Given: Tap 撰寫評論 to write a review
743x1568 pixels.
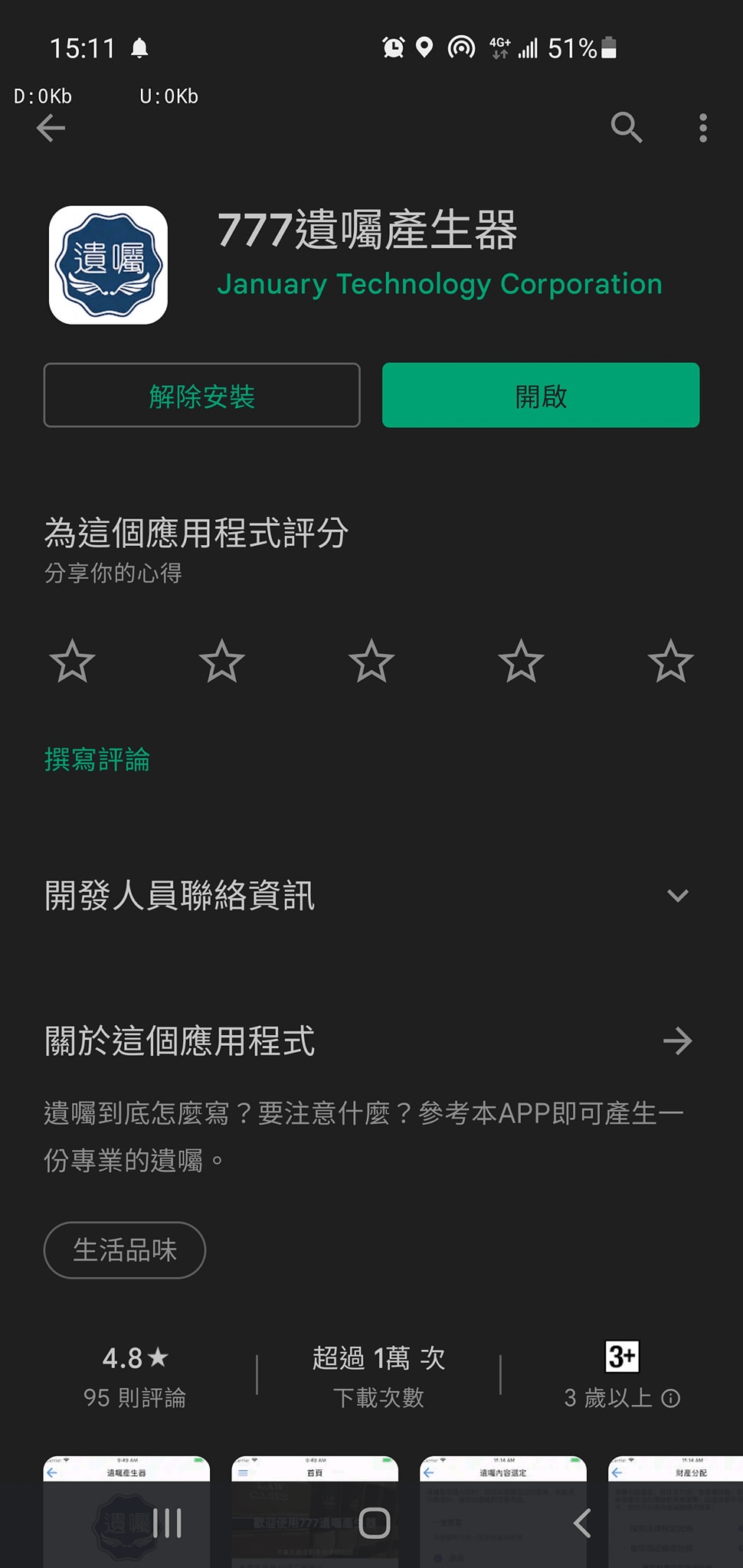Looking at the screenshot, I should click(x=97, y=759).
